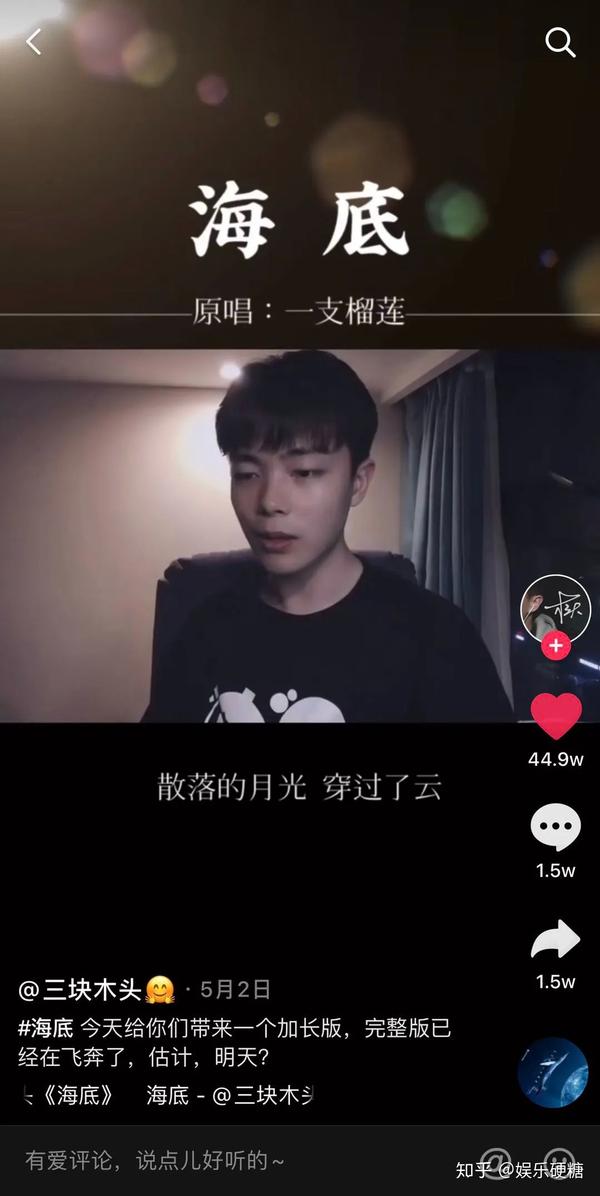Open the comments with the bubble icon
Image resolution: width=600 pixels, height=1196 pixels.
556,828
